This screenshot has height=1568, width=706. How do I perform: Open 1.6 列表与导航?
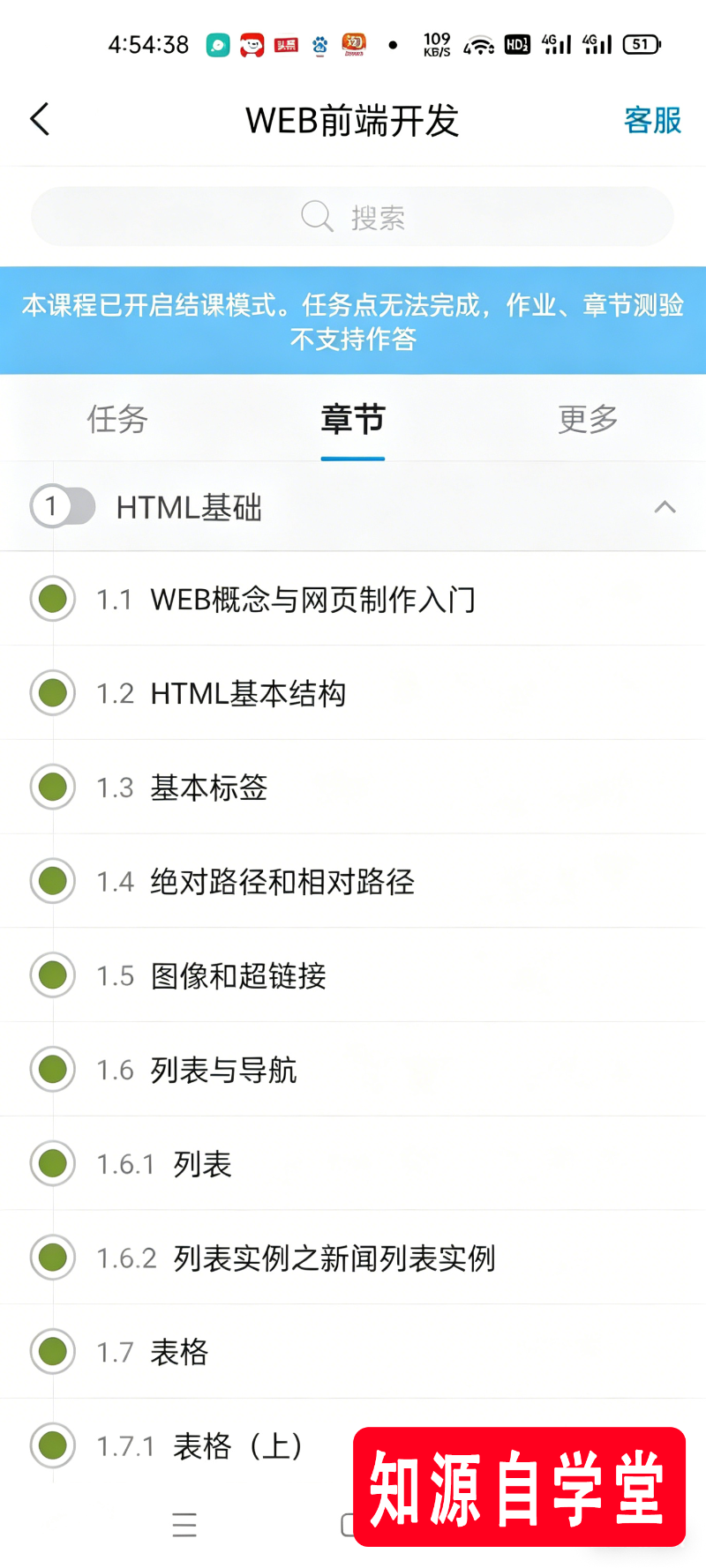[353, 1070]
